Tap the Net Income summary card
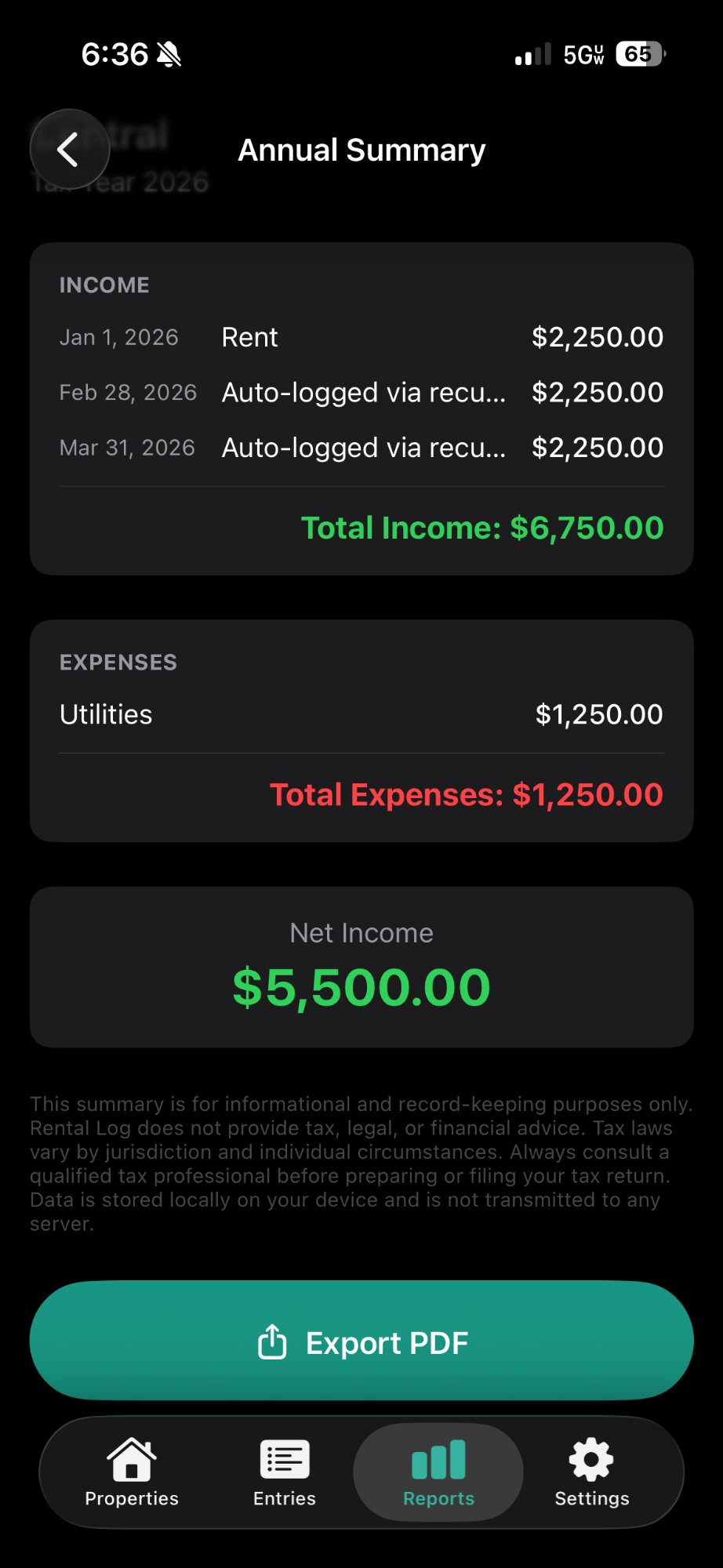 tap(361, 966)
